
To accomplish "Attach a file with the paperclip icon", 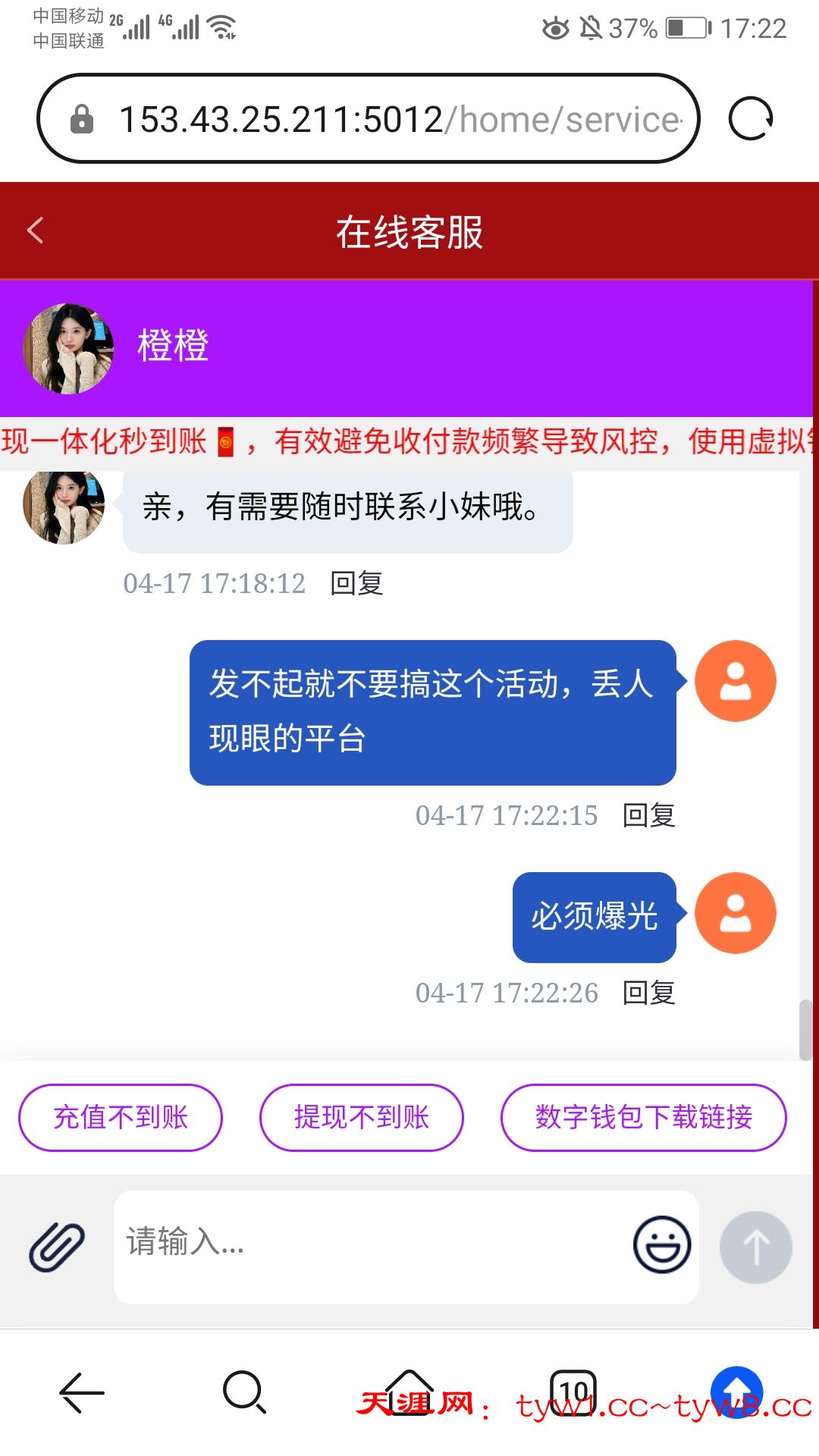I will 57,1247.
